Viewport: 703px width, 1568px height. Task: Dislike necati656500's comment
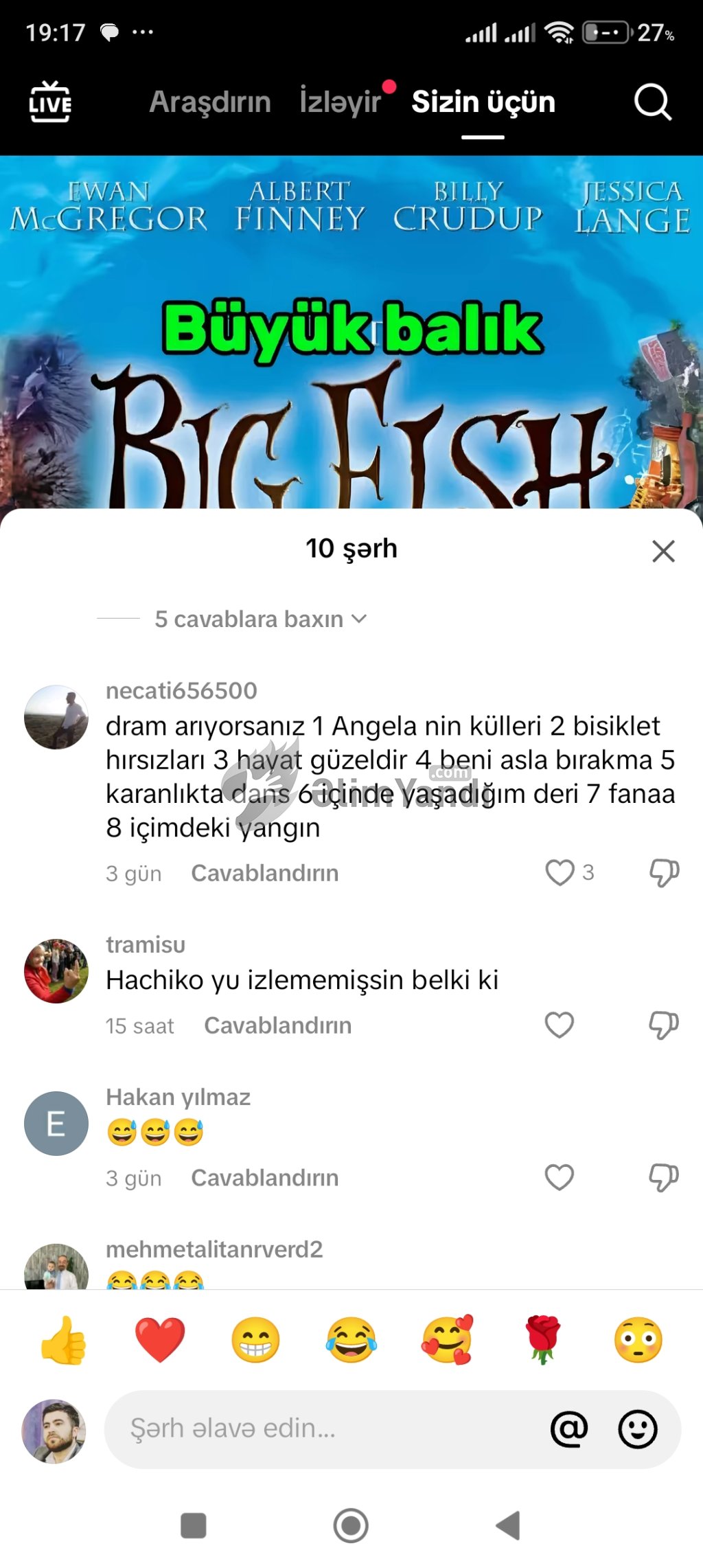pos(664,872)
